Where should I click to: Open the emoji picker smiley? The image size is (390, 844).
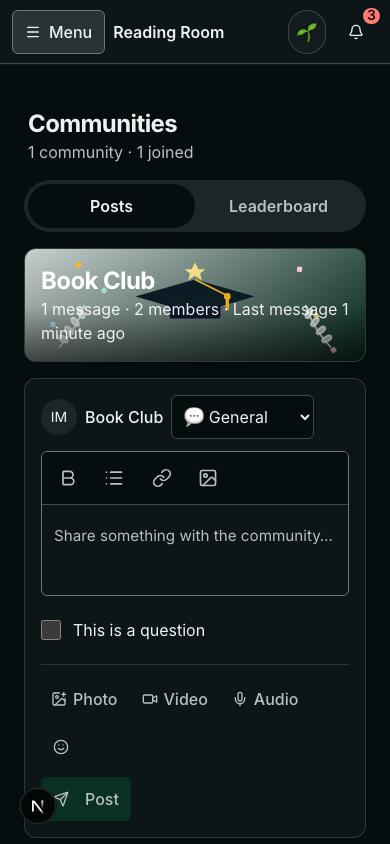tap(61, 747)
